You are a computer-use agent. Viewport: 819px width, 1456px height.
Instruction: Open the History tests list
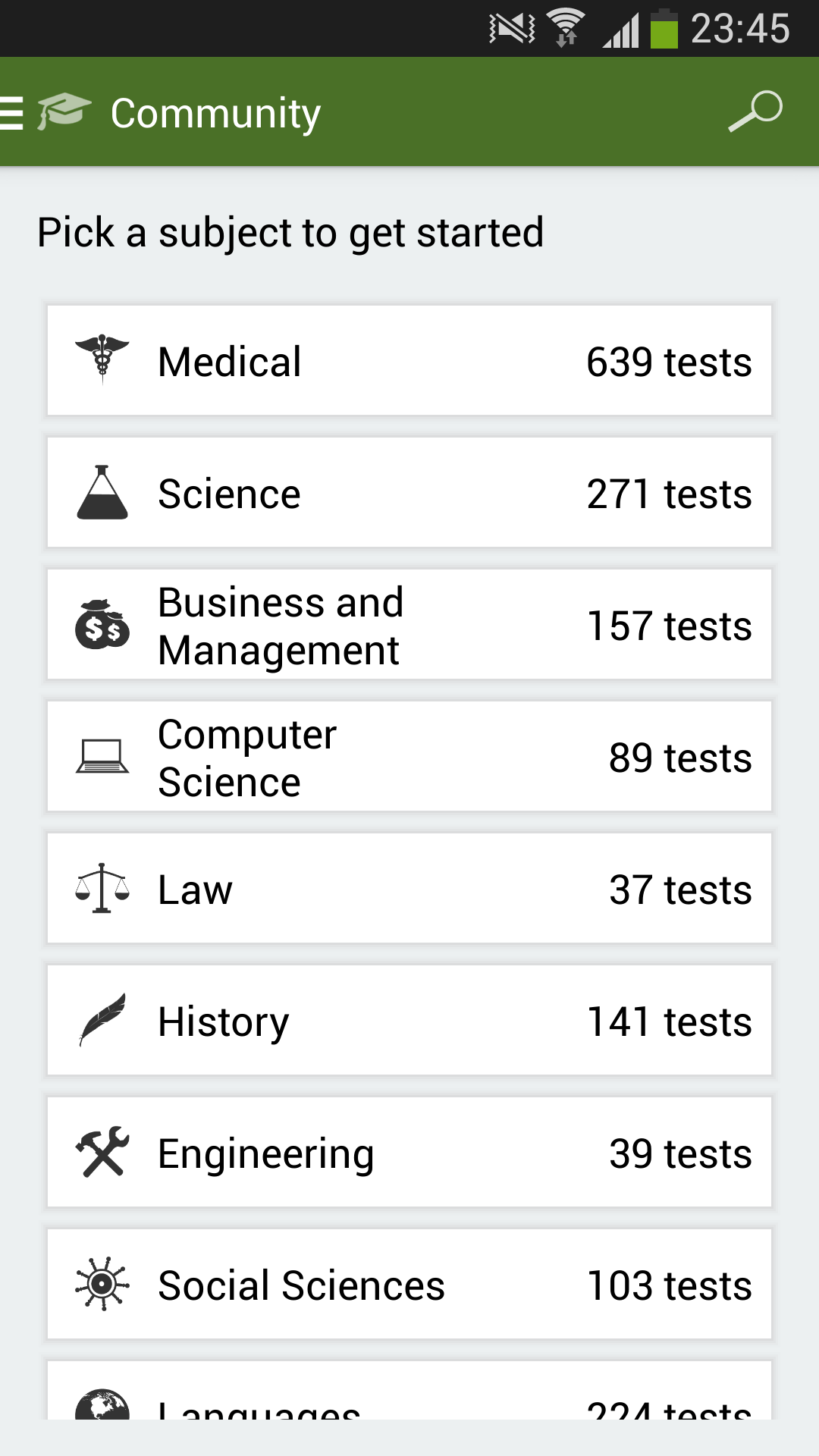coord(409,1020)
